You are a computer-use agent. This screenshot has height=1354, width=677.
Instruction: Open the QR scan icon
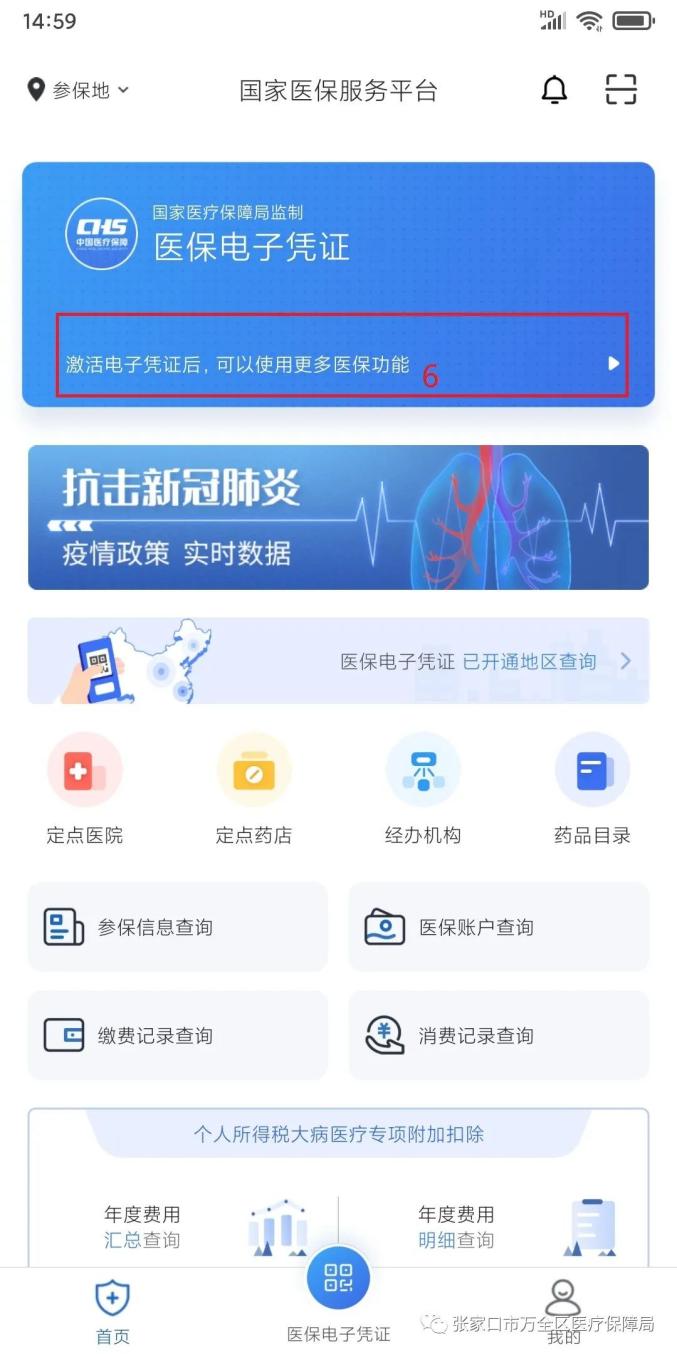coord(621,90)
